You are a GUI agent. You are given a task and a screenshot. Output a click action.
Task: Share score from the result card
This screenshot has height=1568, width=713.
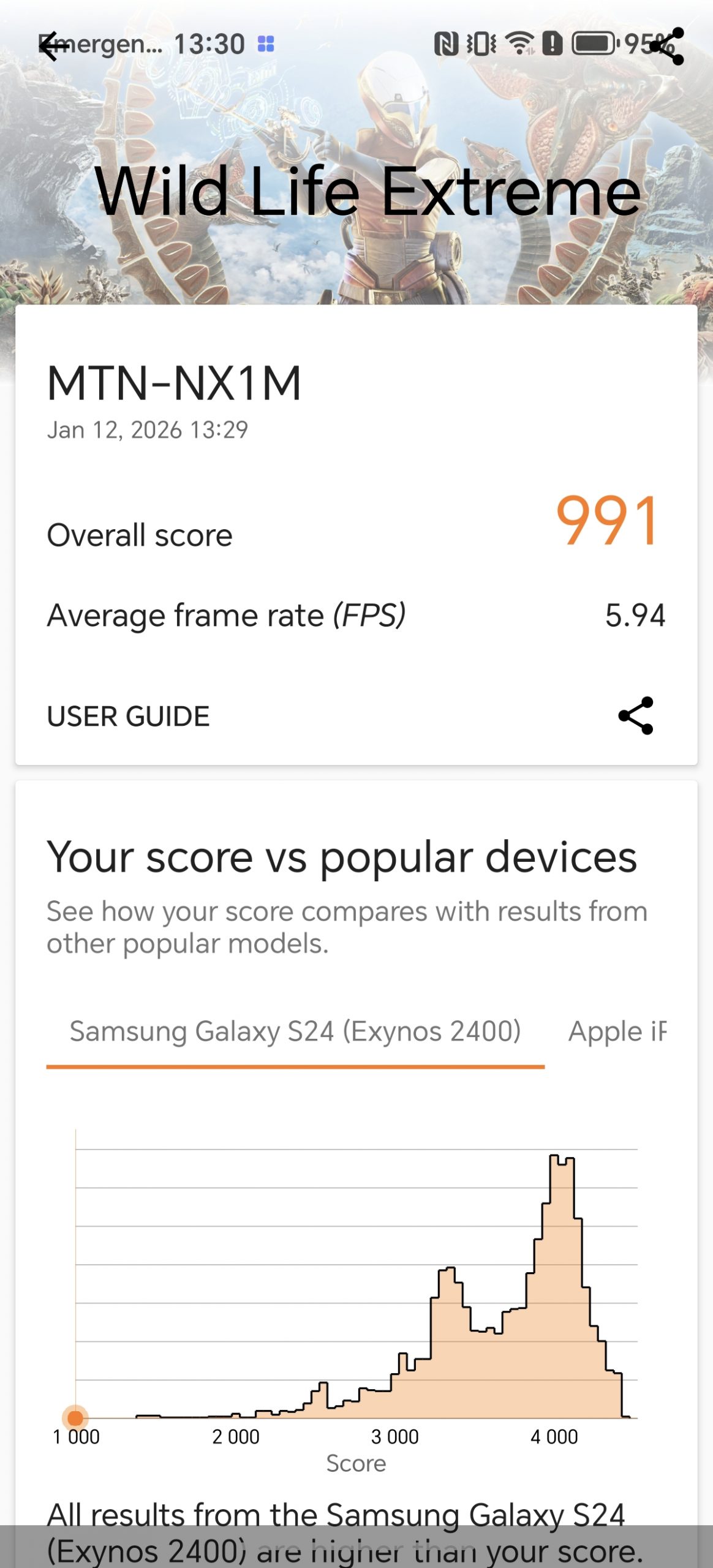636,715
